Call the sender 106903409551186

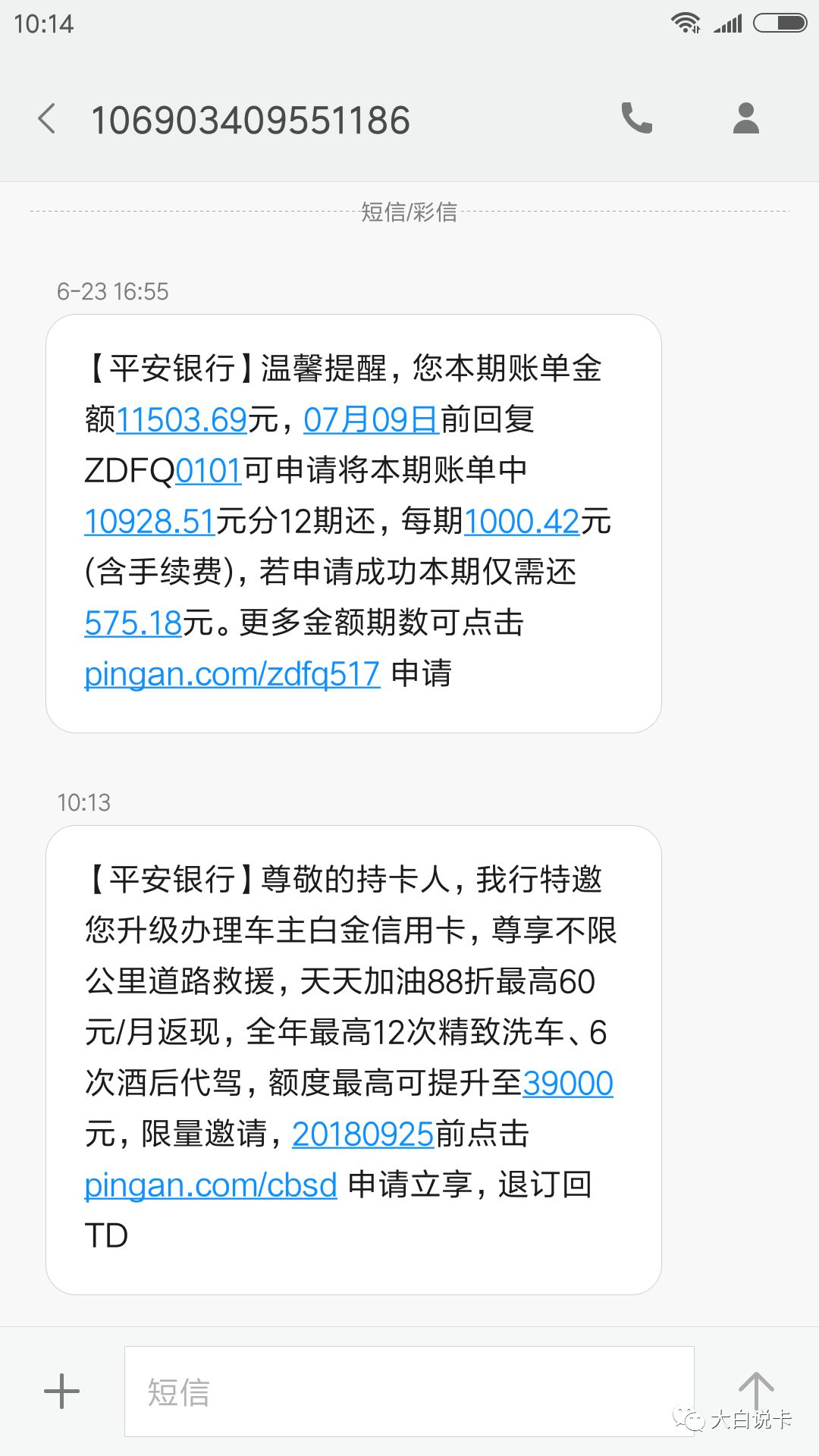(x=636, y=118)
